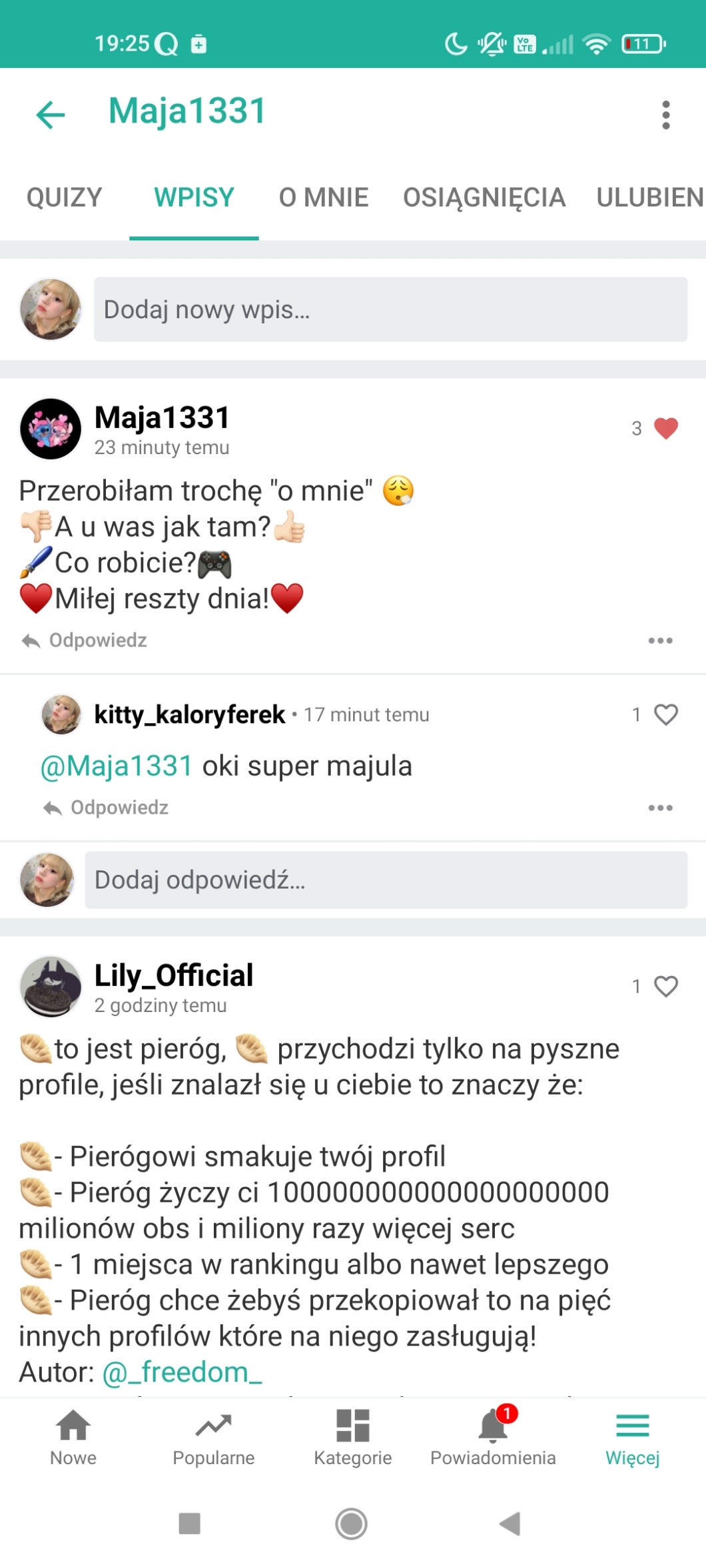Check Powiadomienia notifications
The width and height of the screenshot is (706, 1568).
coord(493,1437)
